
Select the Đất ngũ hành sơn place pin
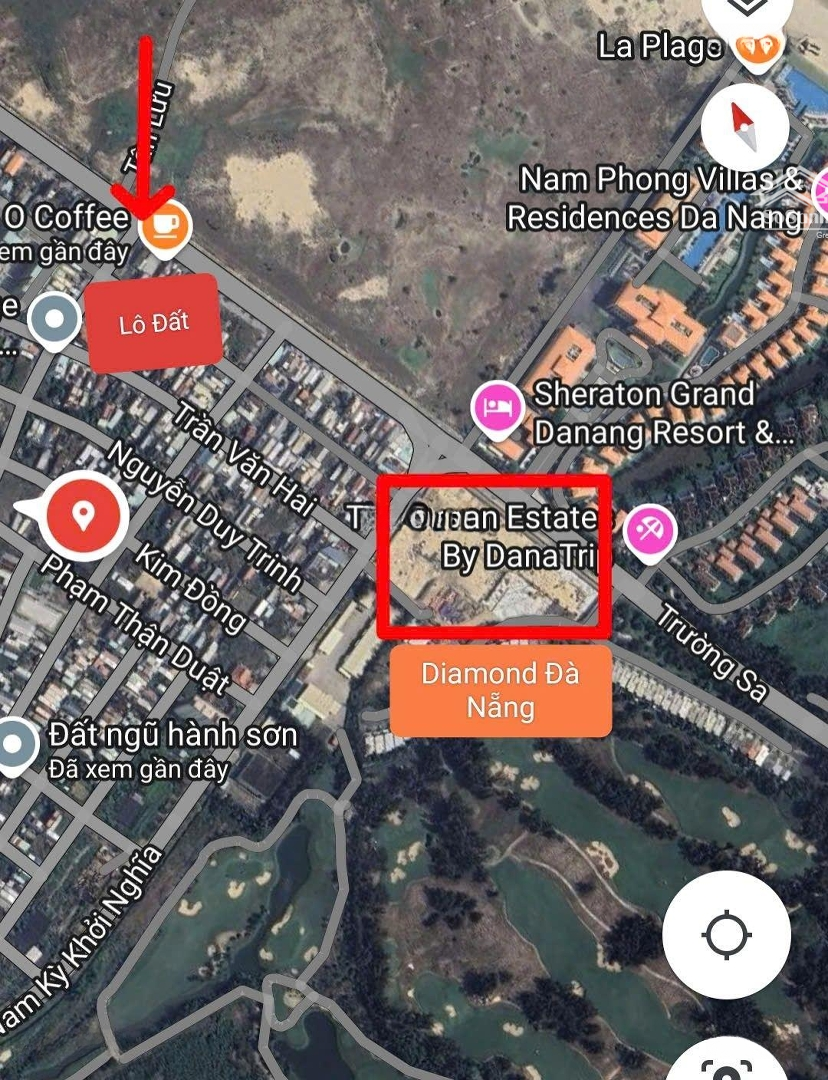(x=14, y=744)
